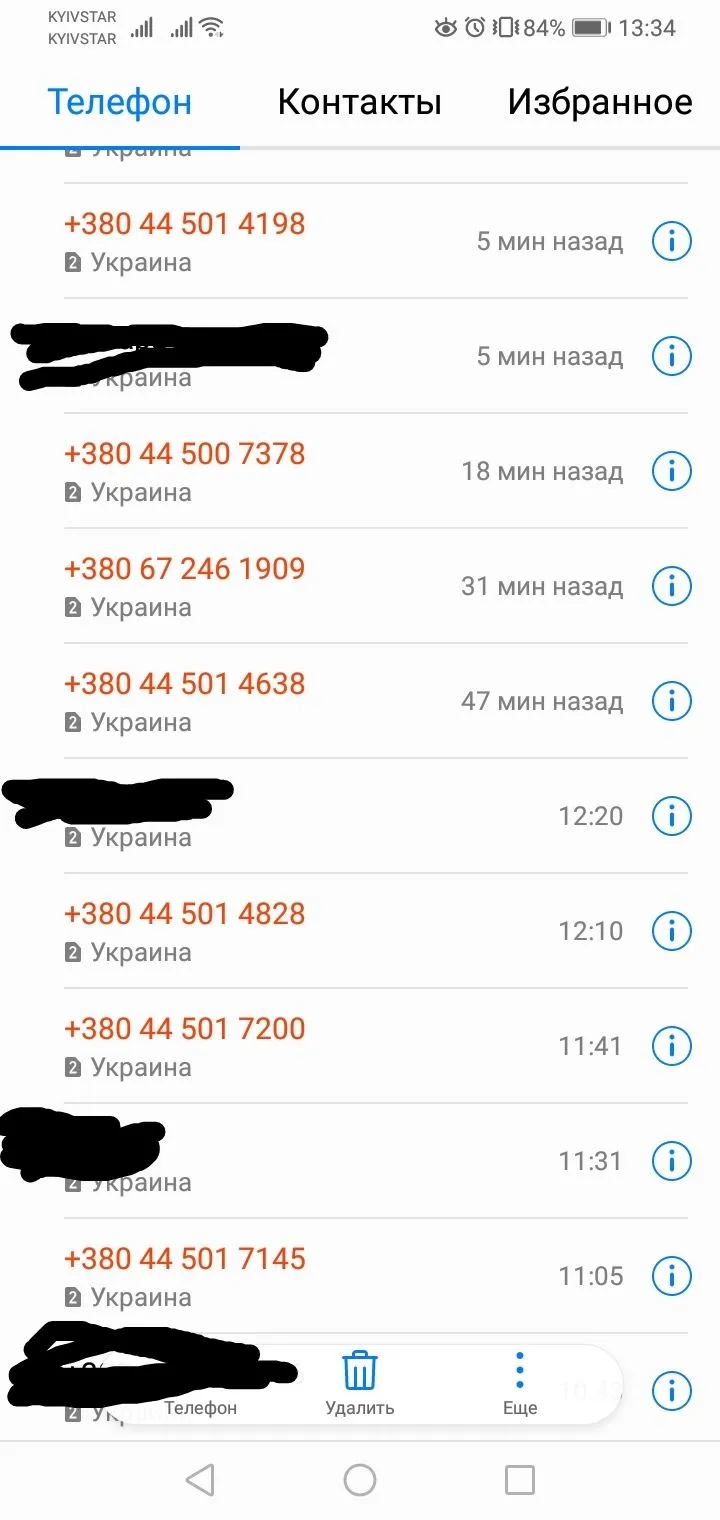Tap the Удалить trash button
The height and width of the screenshot is (1520, 720).
pyautogui.click(x=359, y=1383)
